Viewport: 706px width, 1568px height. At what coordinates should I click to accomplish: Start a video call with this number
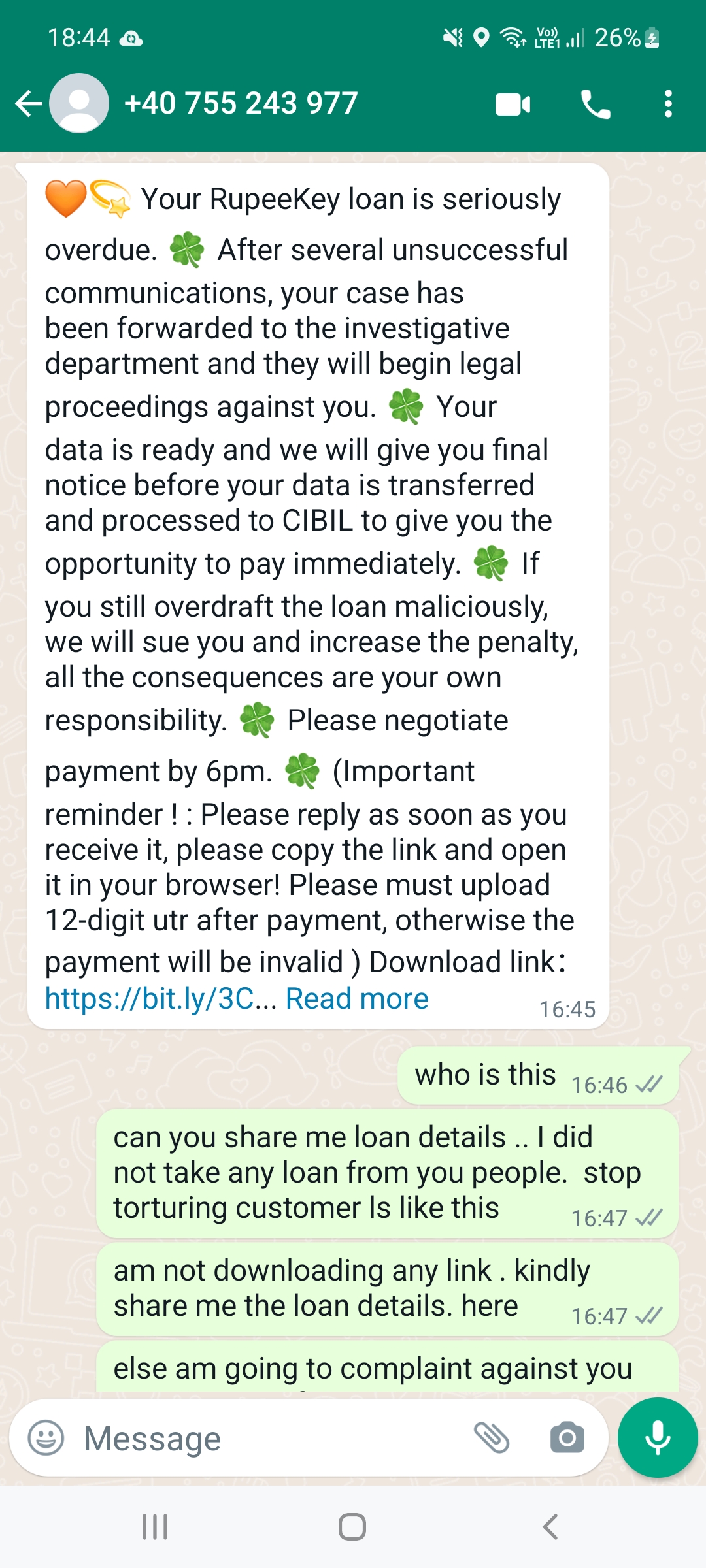coord(513,105)
